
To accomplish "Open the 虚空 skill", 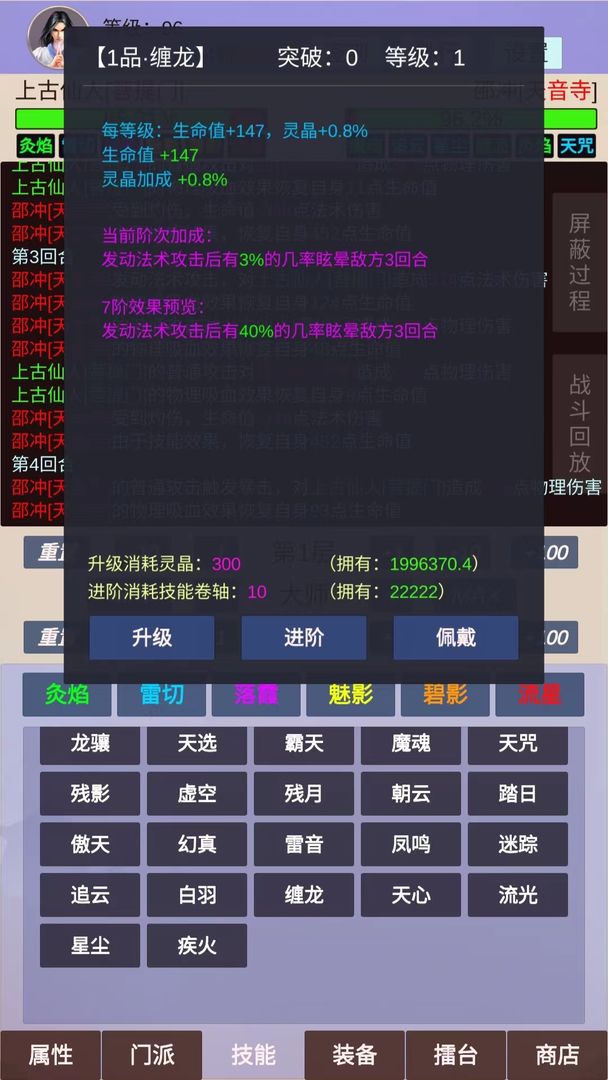I will point(197,794).
